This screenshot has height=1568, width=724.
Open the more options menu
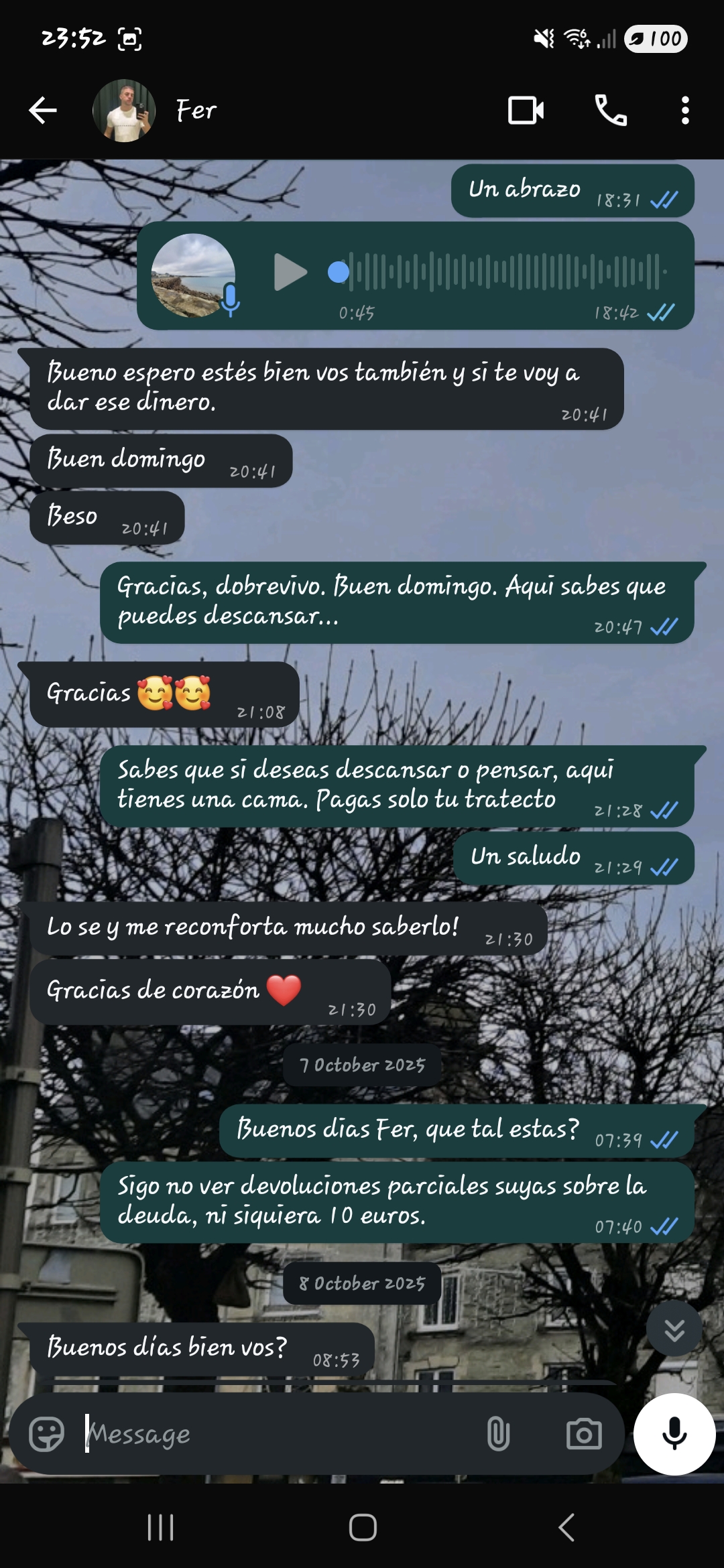point(684,111)
